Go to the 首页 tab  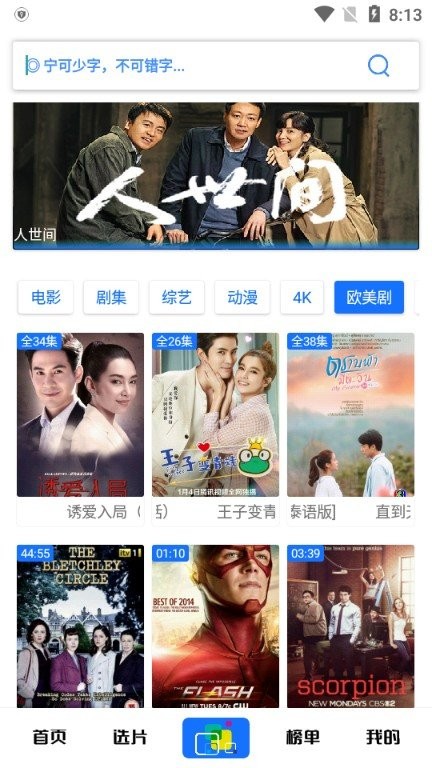49,737
